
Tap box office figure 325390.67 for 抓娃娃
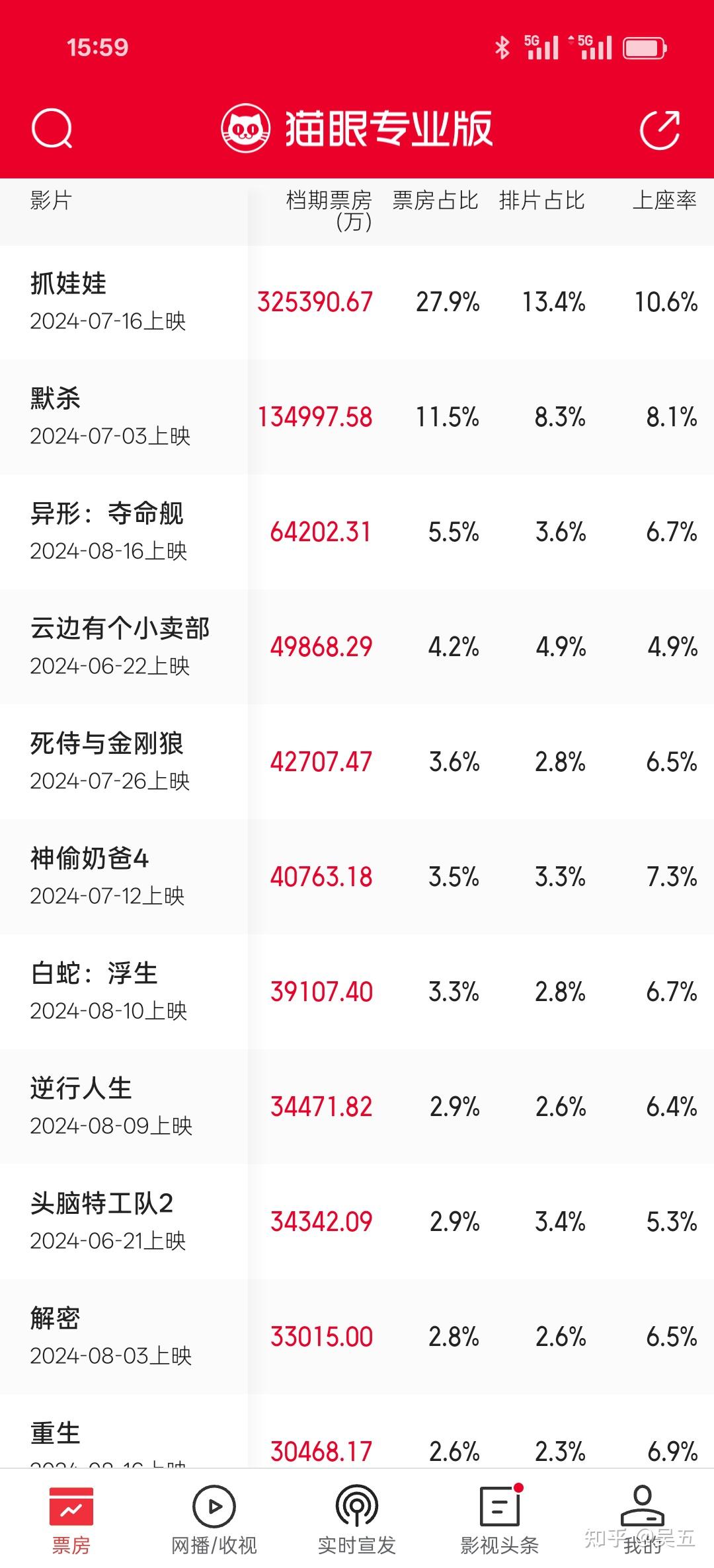click(317, 302)
